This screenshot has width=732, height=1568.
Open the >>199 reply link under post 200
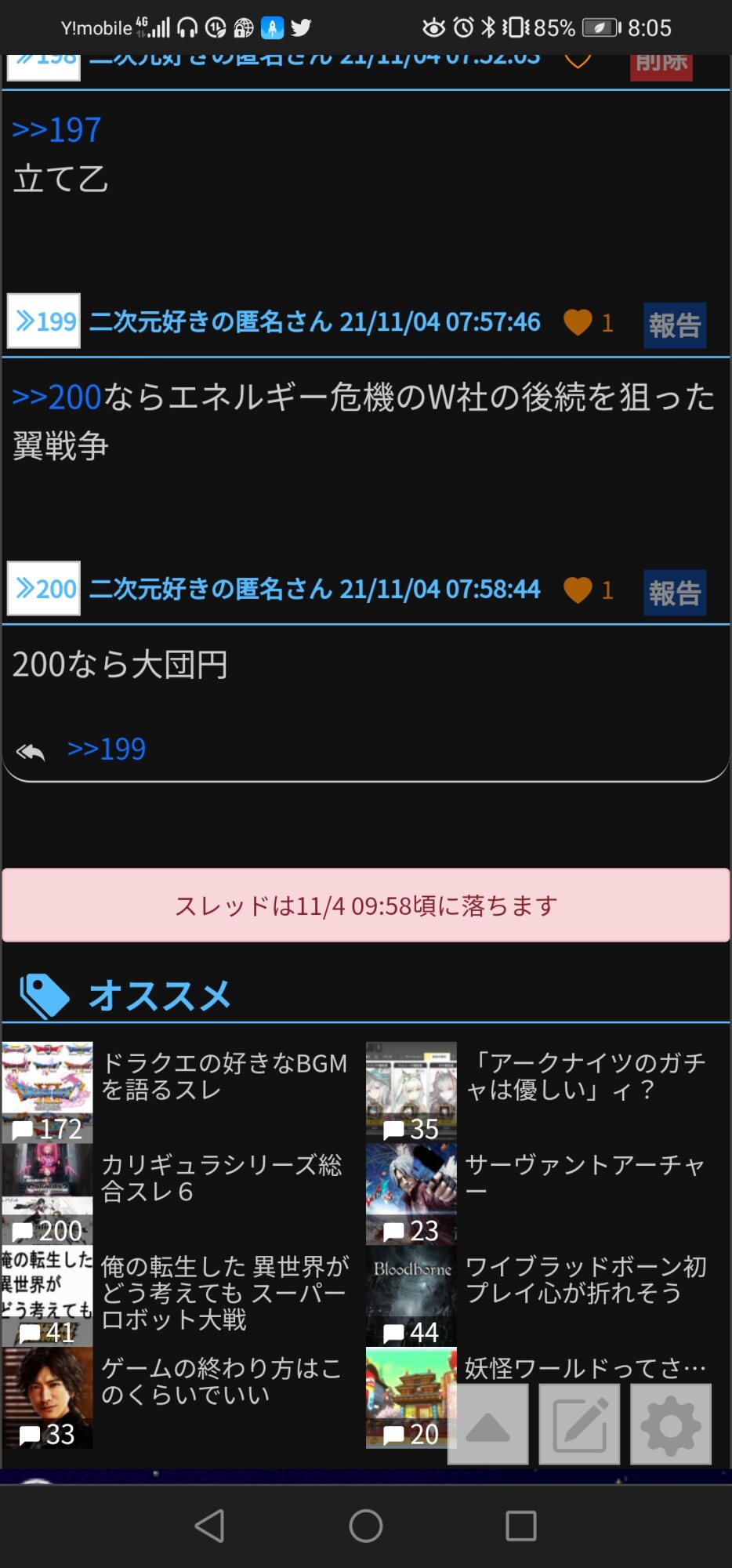pyautogui.click(x=107, y=750)
